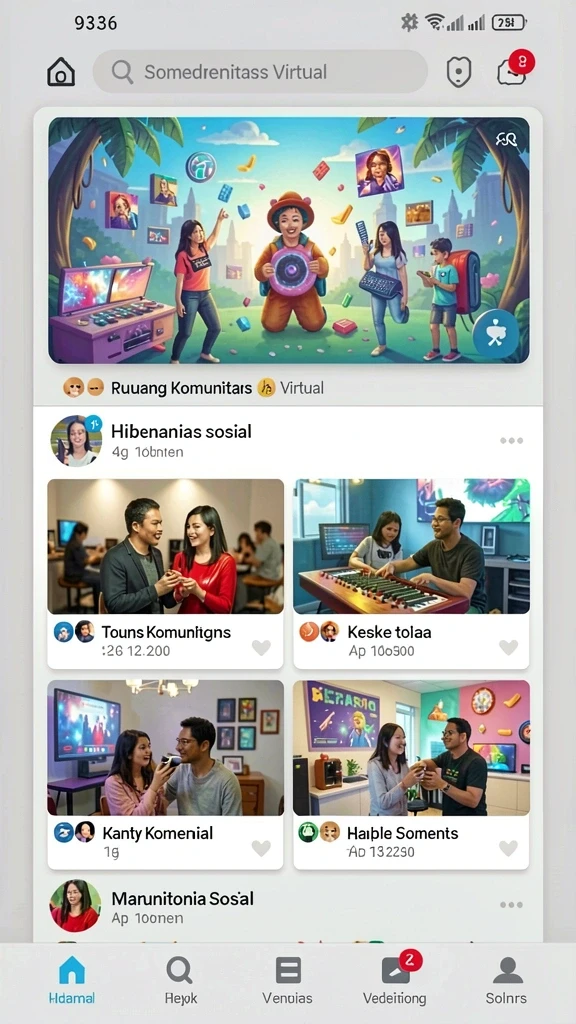The width and height of the screenshot is (576, 1024).
Task: Tap the round blue button on the banner
Action: [496, 334]
